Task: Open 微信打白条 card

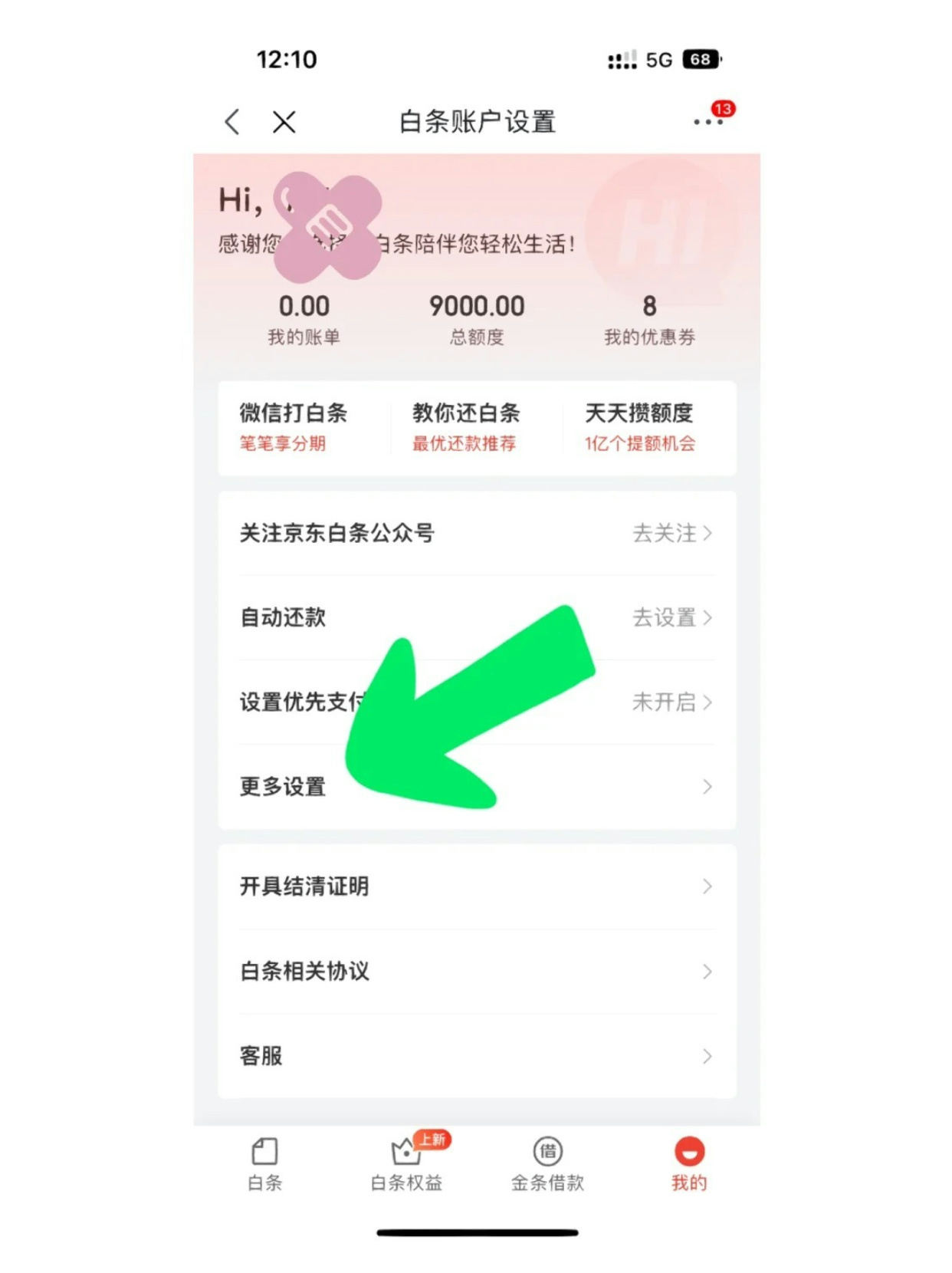Action: pos(294,427)
